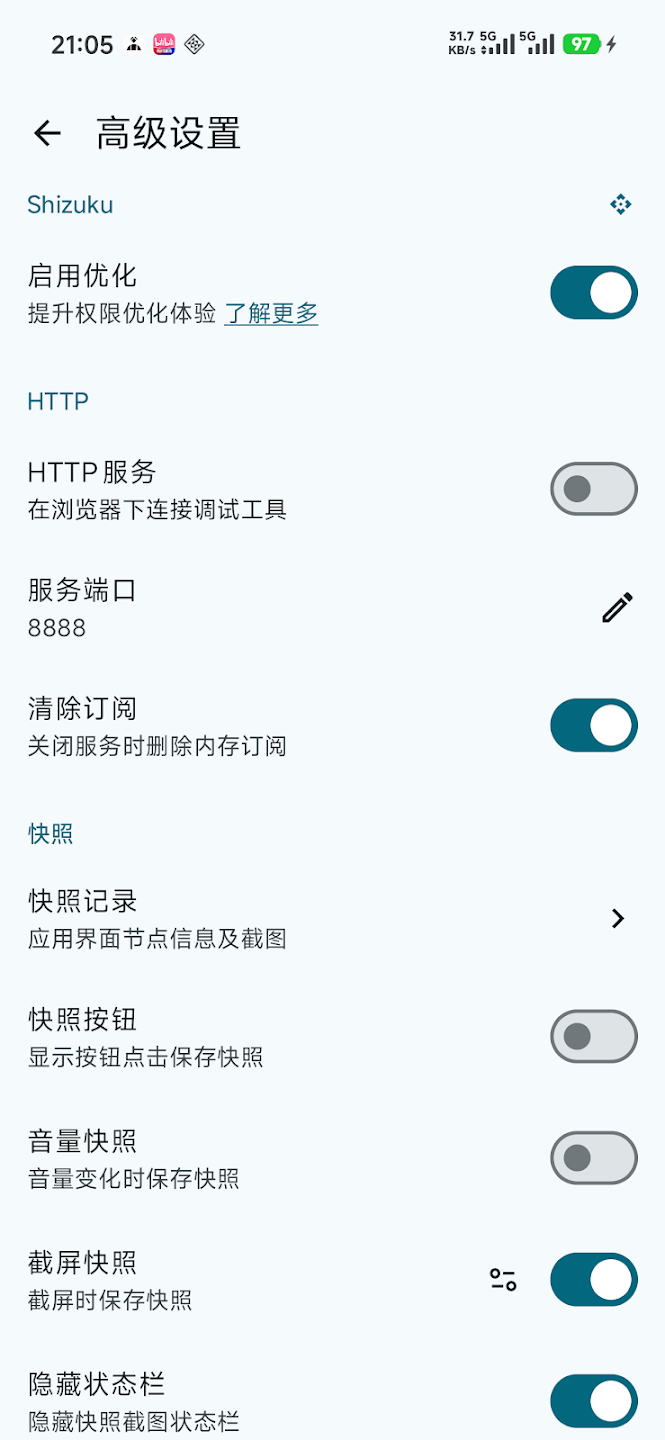Edit the 服务端口 8888 value
Viewport: 665px width, 1440px height.
(x=617, y=607)
